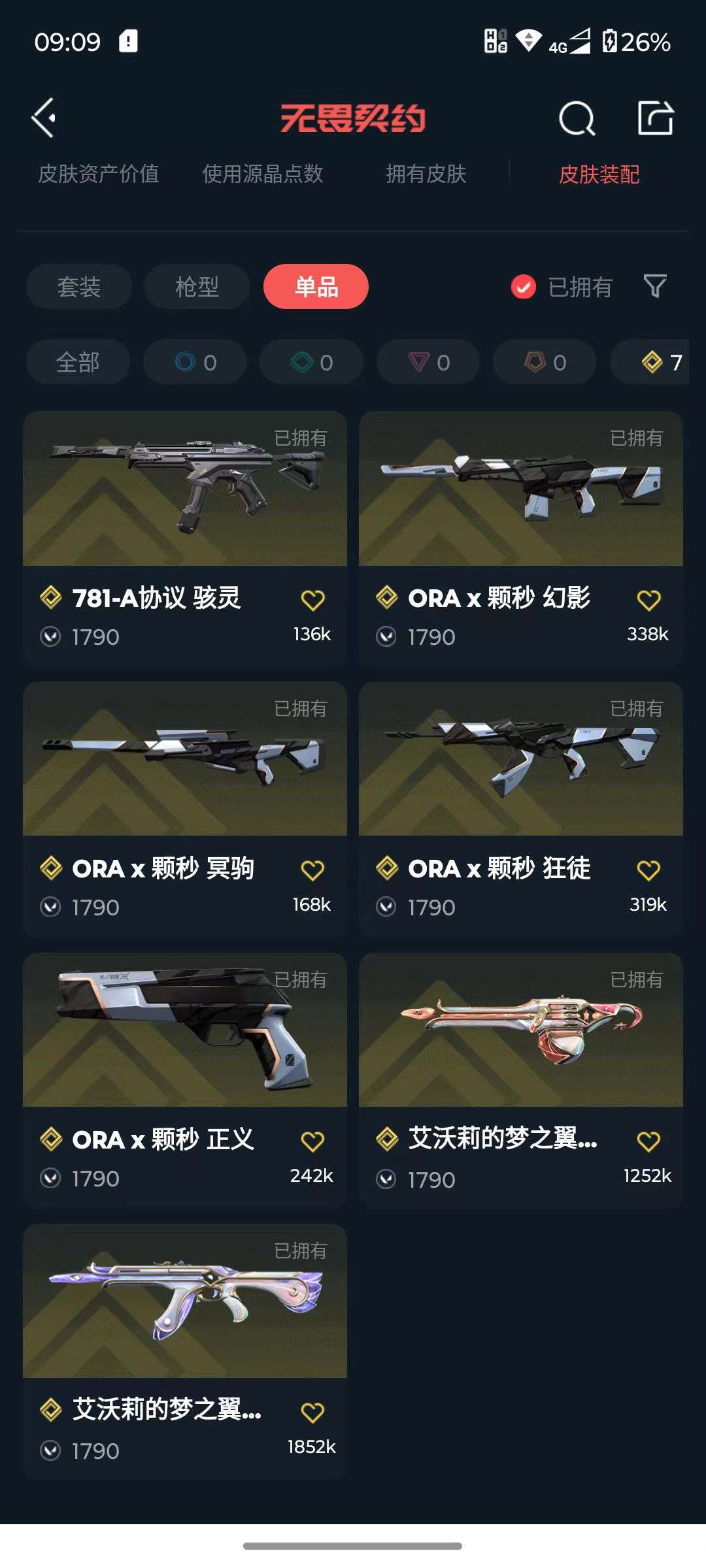Tap the share icon at top right
The height and width of the screenshot is (1568, 706).
click(x=656, y=118)
